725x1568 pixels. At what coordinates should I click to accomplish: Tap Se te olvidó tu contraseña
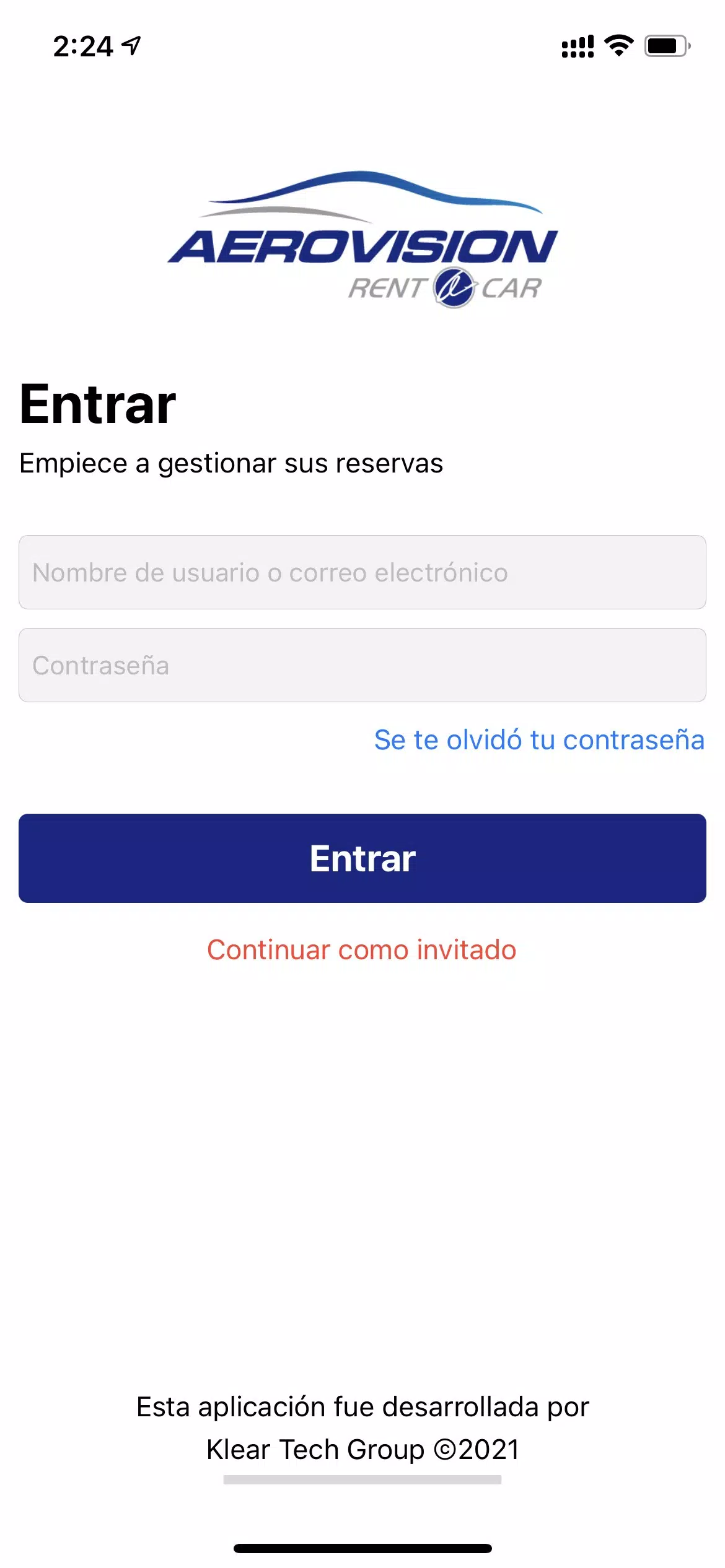click(538, 741)
